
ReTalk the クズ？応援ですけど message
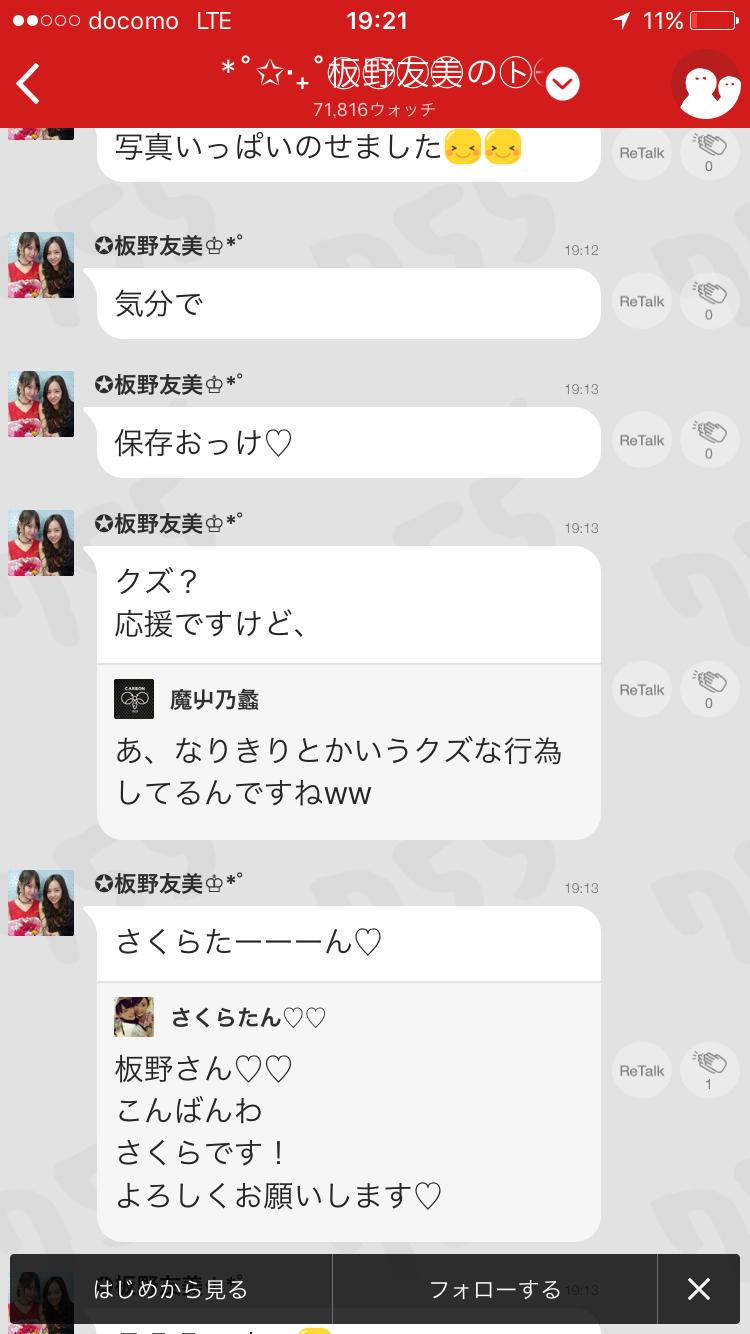click(642, 690)
